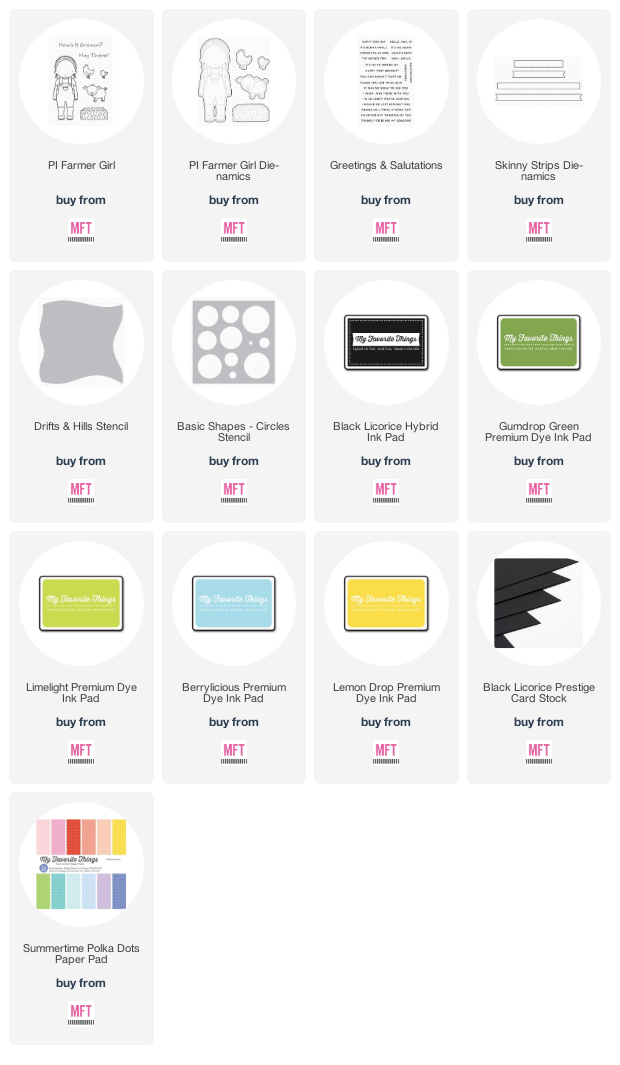The height and width of the screenshot is (1065, 620).
Task: View the Limelight Premium Dye Ink Pad
Action: (x=81, y=657)
